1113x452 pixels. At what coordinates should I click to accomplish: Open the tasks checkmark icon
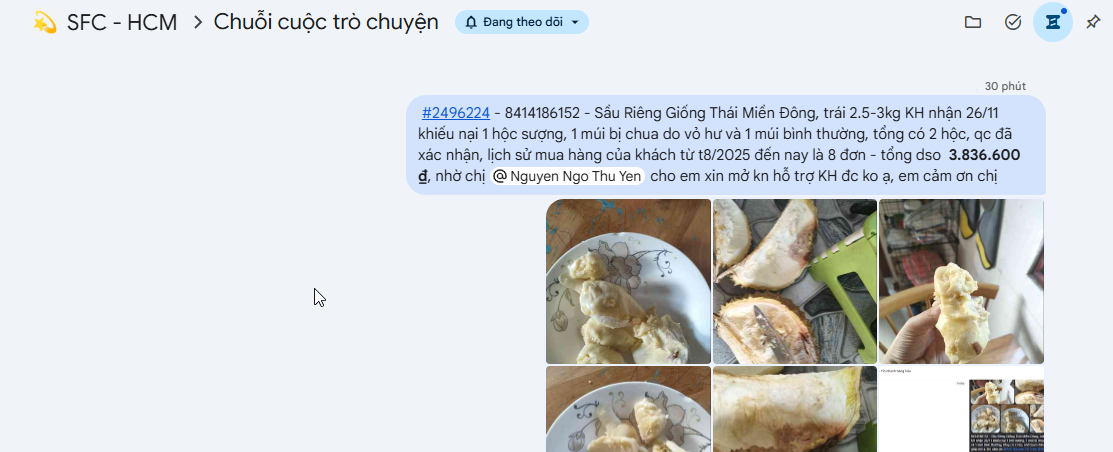coord(1013,22)
